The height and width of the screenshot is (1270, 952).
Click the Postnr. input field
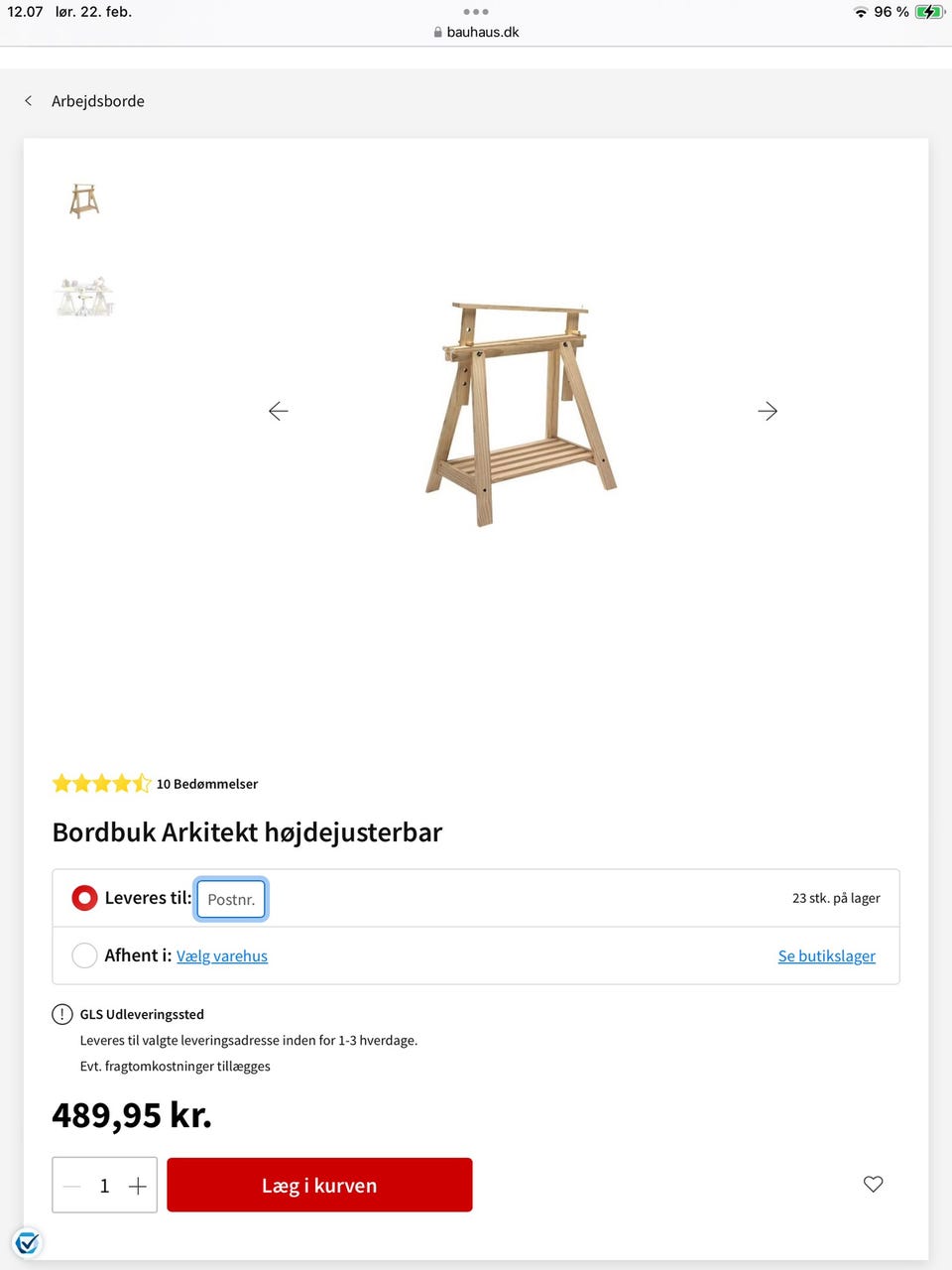click(231, 899)
